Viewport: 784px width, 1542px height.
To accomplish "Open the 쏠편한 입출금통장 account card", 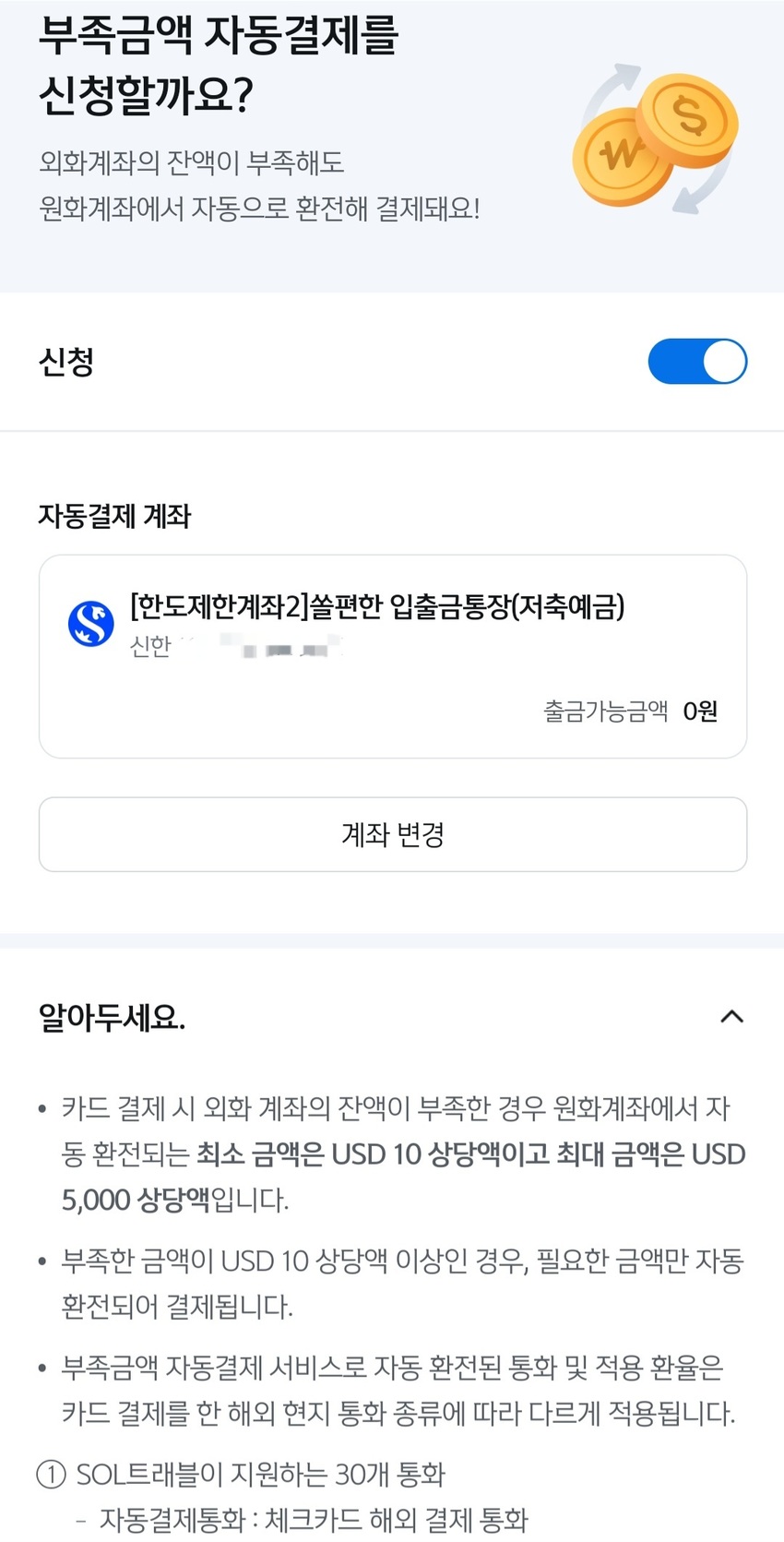I will tap(393, 656).
